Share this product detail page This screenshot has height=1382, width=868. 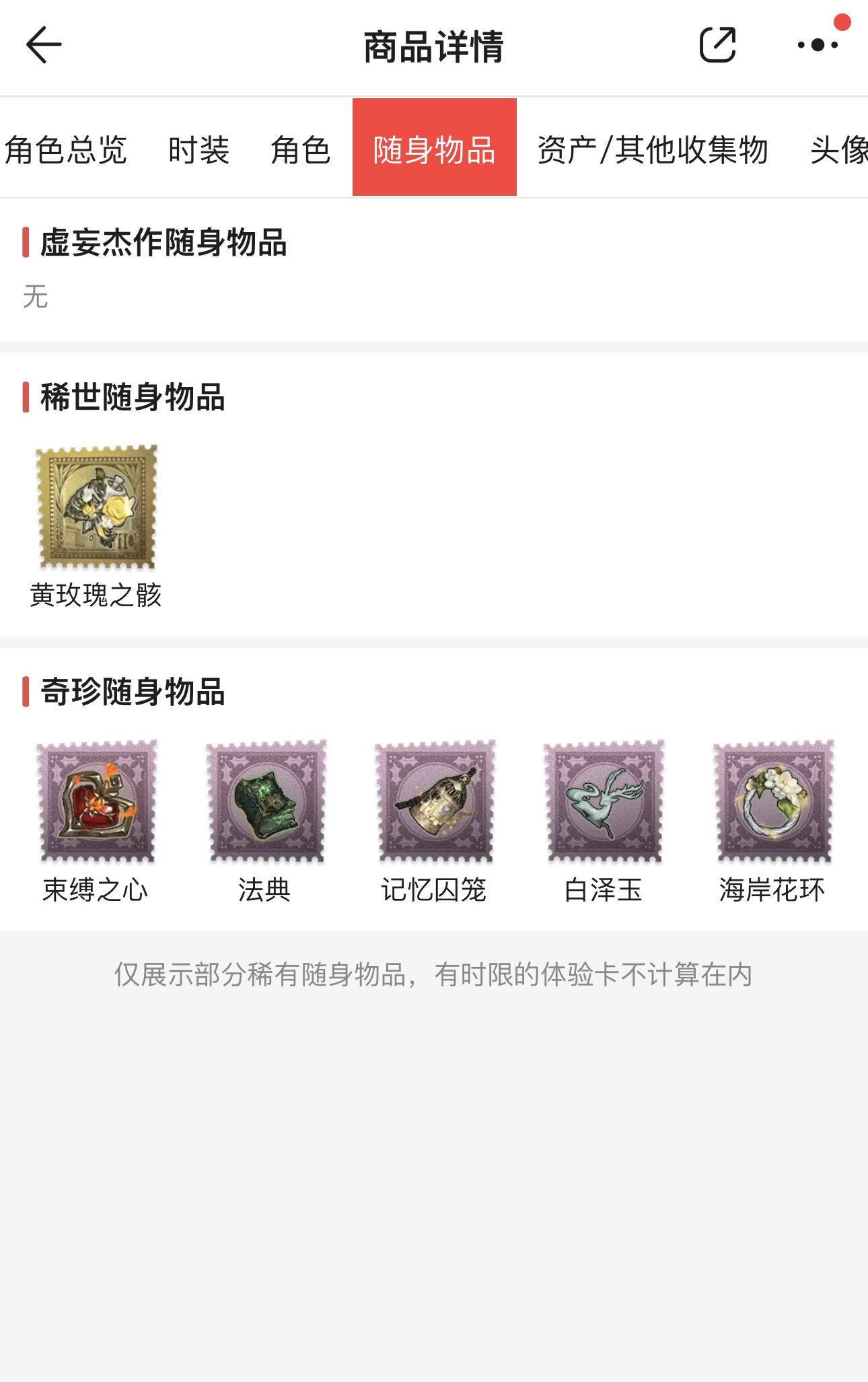tap(717, 46)
